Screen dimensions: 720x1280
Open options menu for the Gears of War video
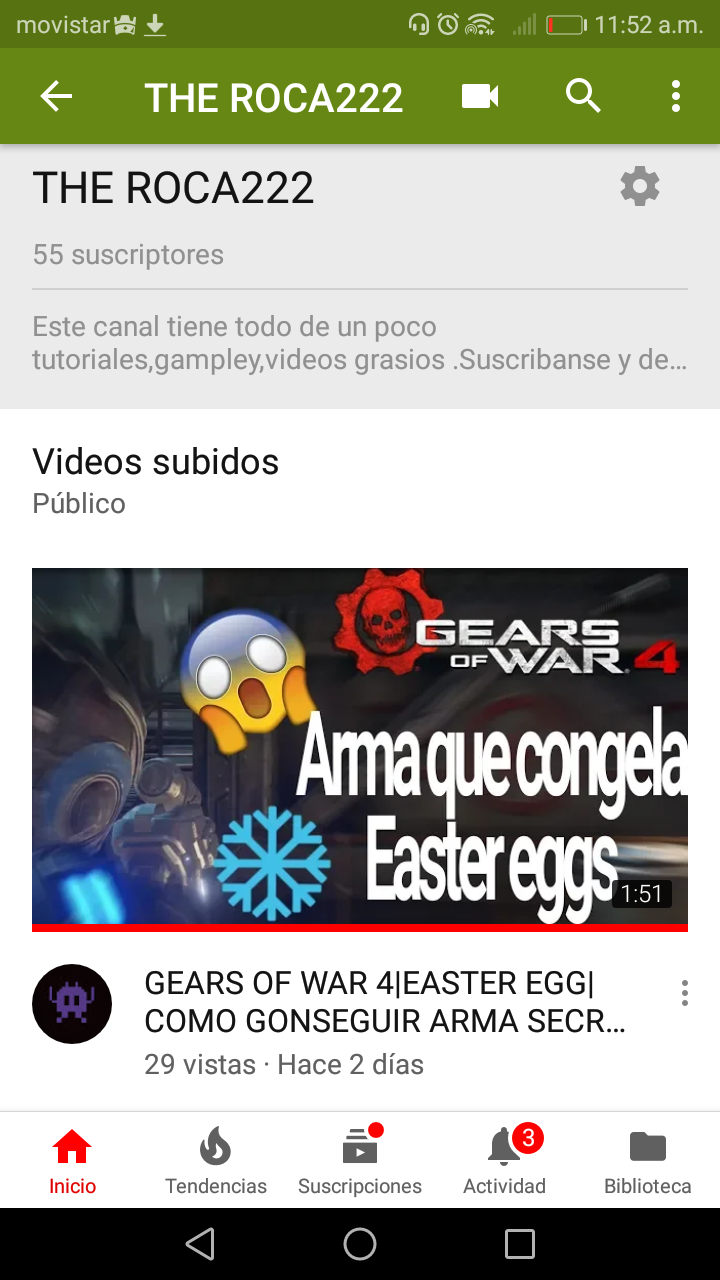pos(684,992)
